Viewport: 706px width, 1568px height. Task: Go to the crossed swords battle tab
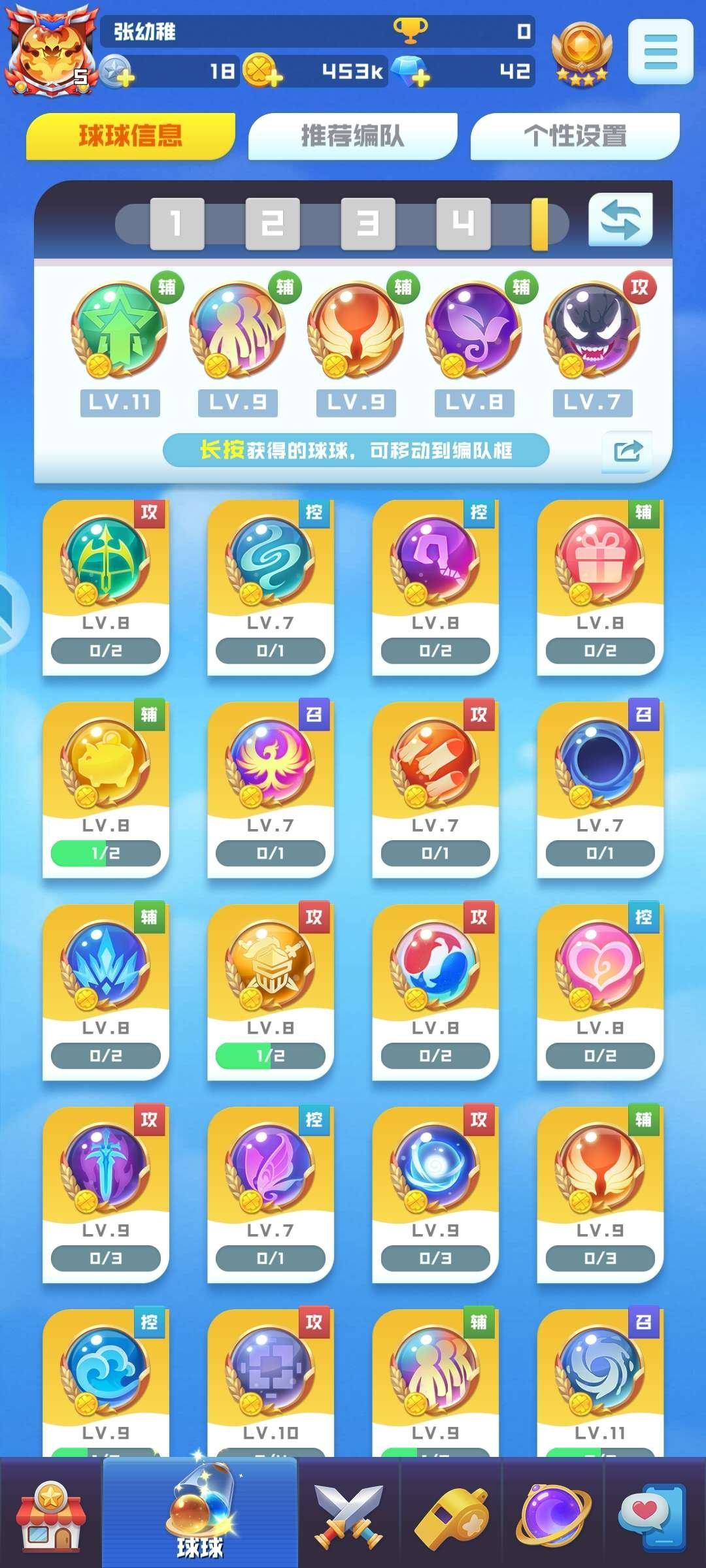click(x=348, y=1517)
